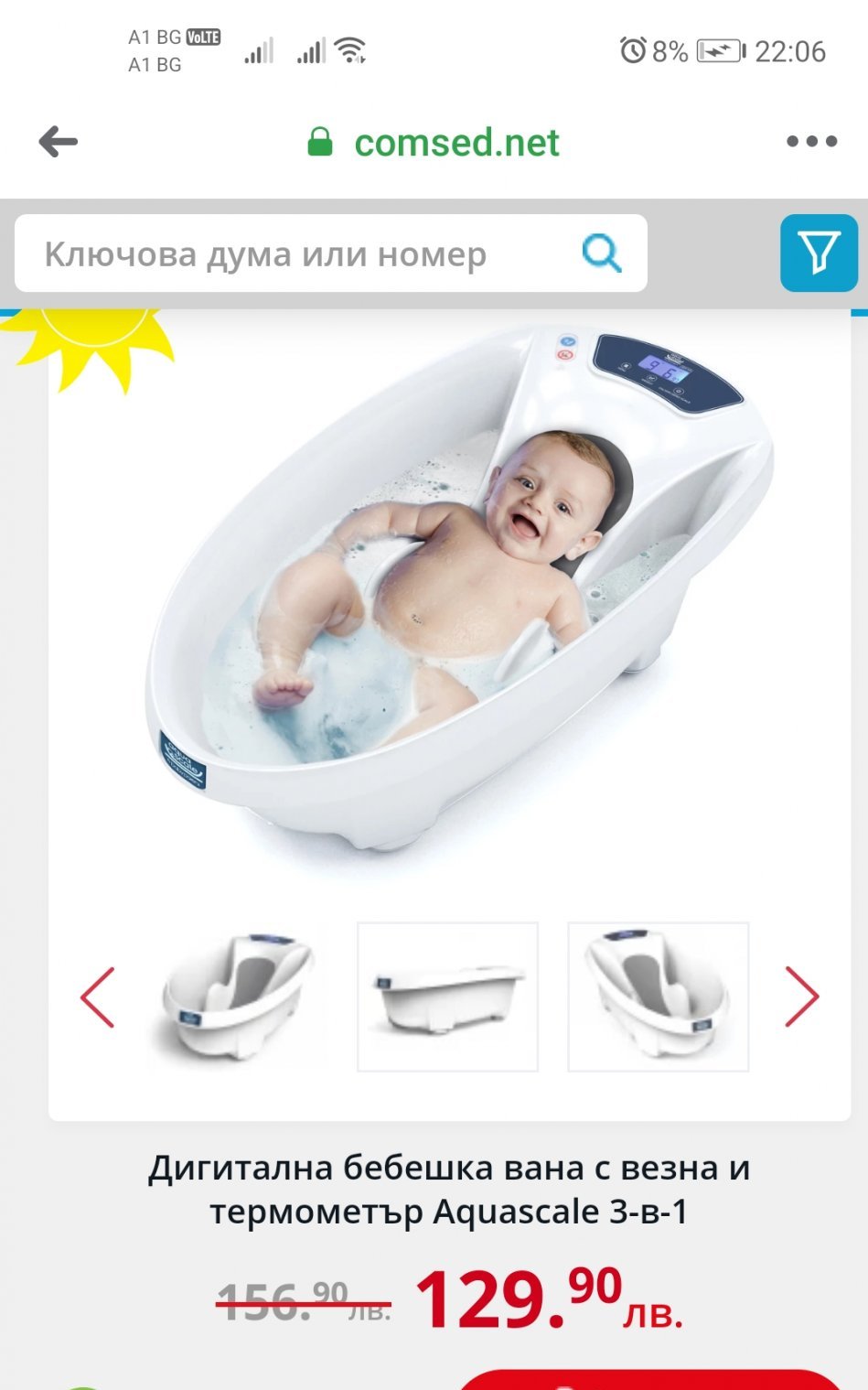This screenshot has width=868, height=1390.
Task: Open the three-dot browser menu
Action: point(811,142)
